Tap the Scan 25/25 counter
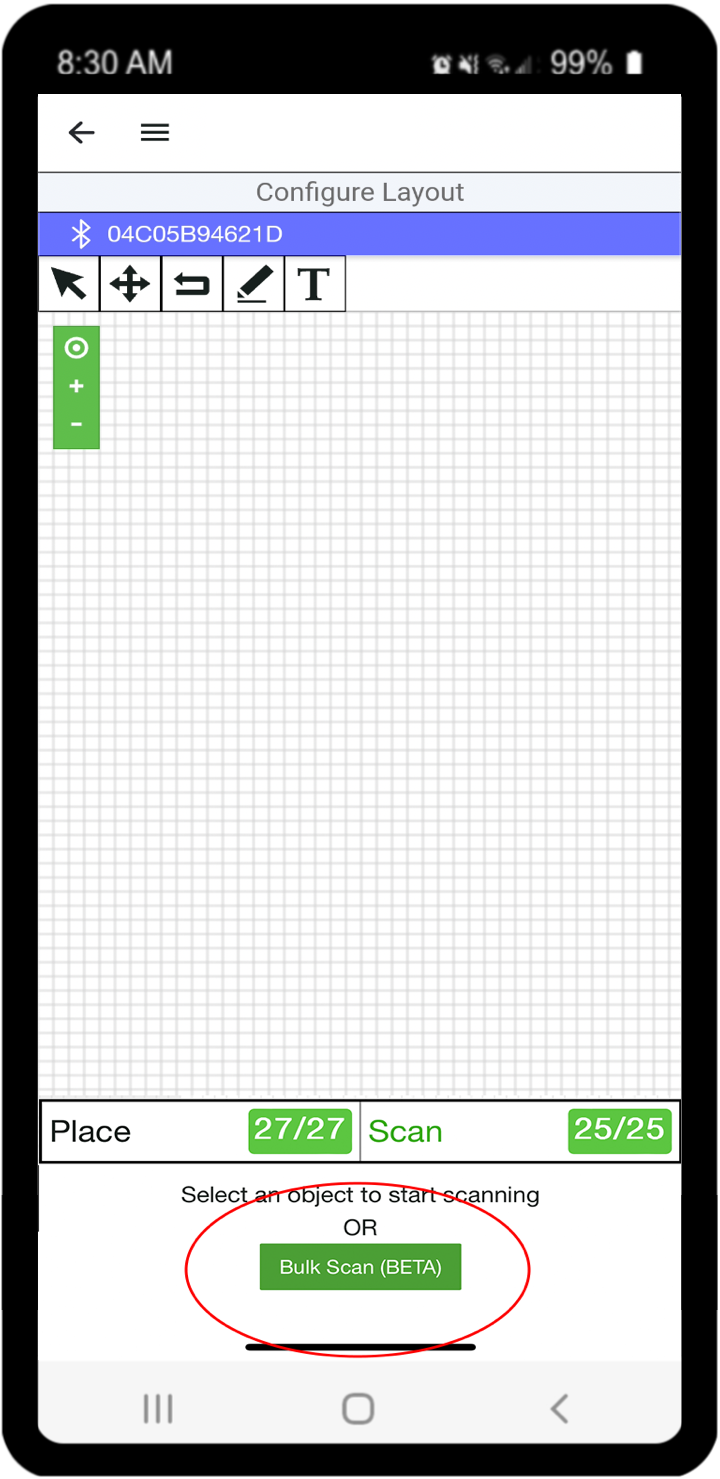This screenshot has height=1479, width=720. pyautogui.click(x=619, y=1131)
